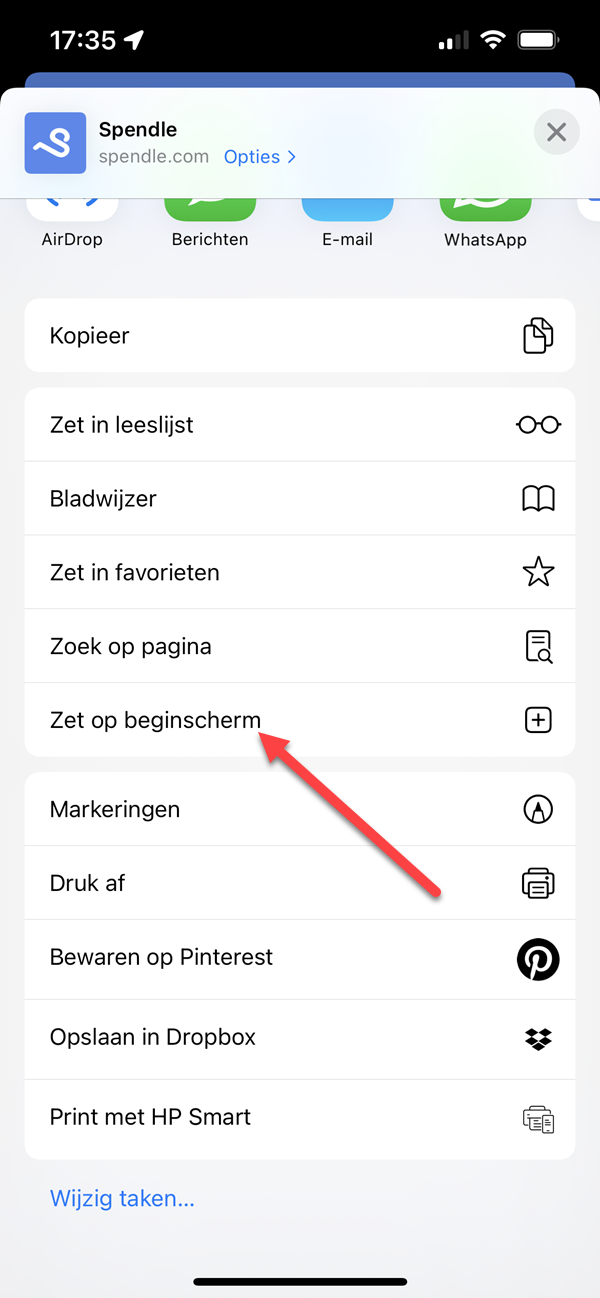Choose Zet in leeslijst
The image size is (600, 1298).
[x=300, y=425]
